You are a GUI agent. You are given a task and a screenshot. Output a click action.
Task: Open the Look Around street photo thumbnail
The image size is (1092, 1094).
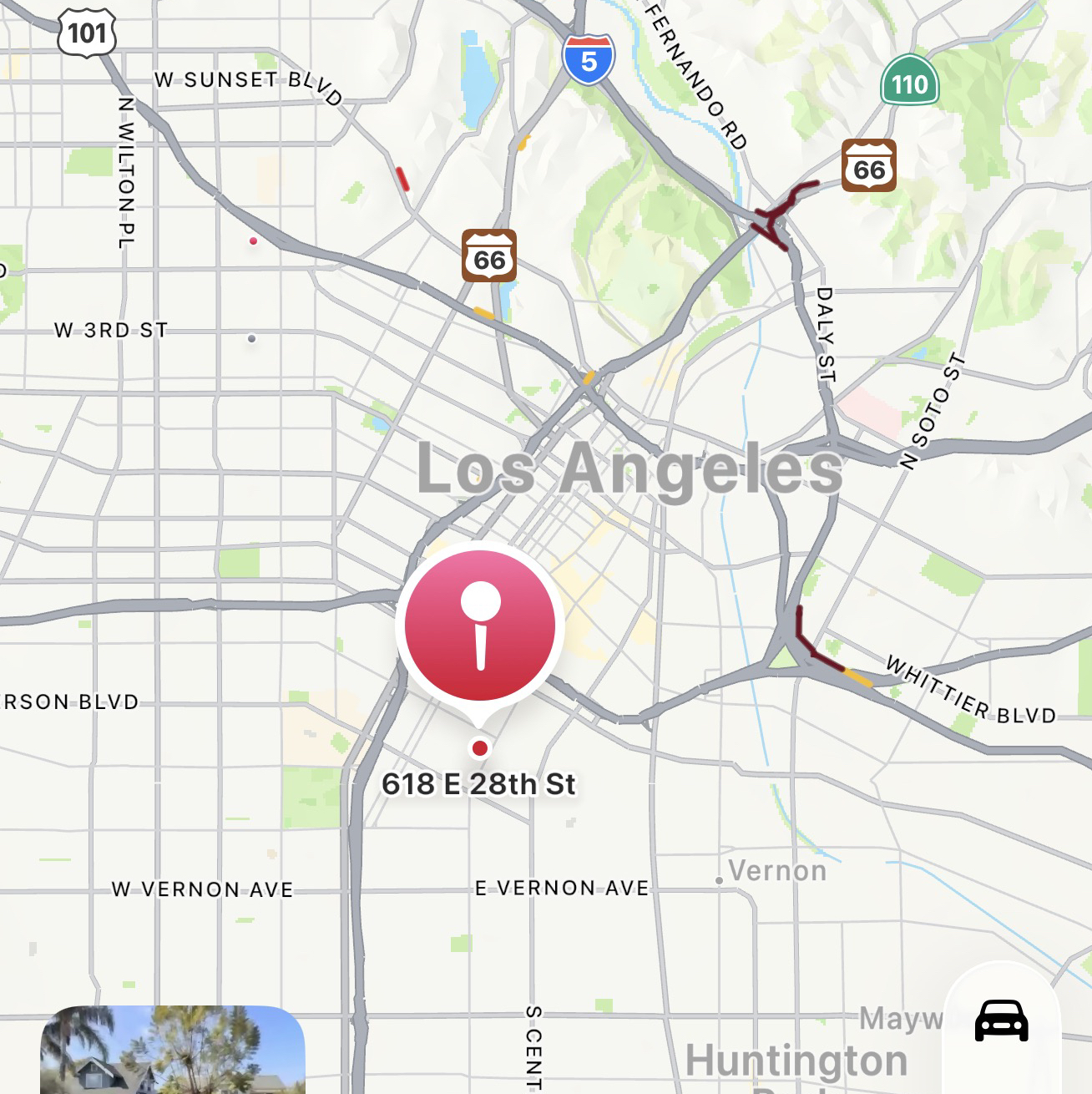coord(173,1051)
